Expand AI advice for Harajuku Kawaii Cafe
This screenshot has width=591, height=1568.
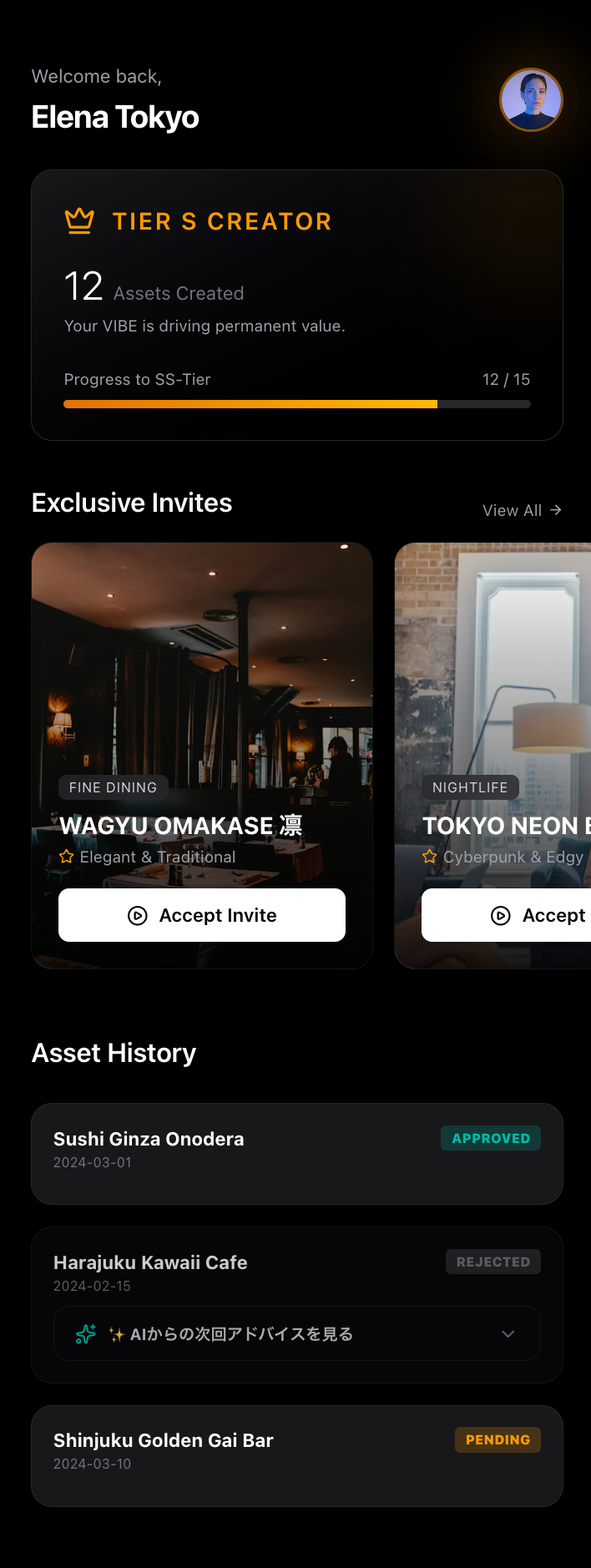coord(296,1333)
